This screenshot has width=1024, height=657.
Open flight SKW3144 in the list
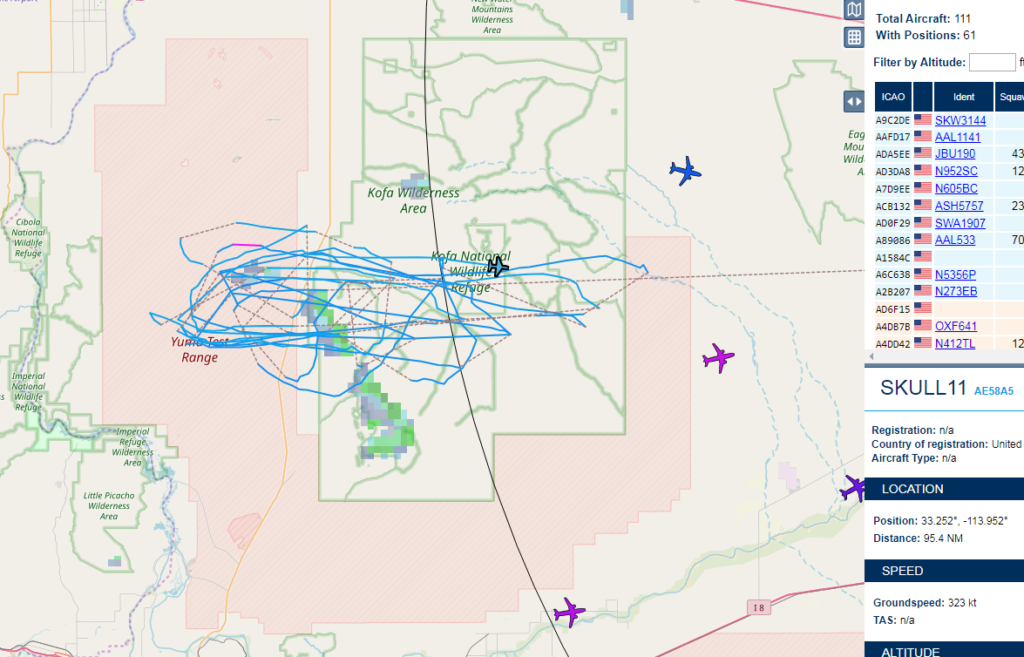tap(960, 120)
